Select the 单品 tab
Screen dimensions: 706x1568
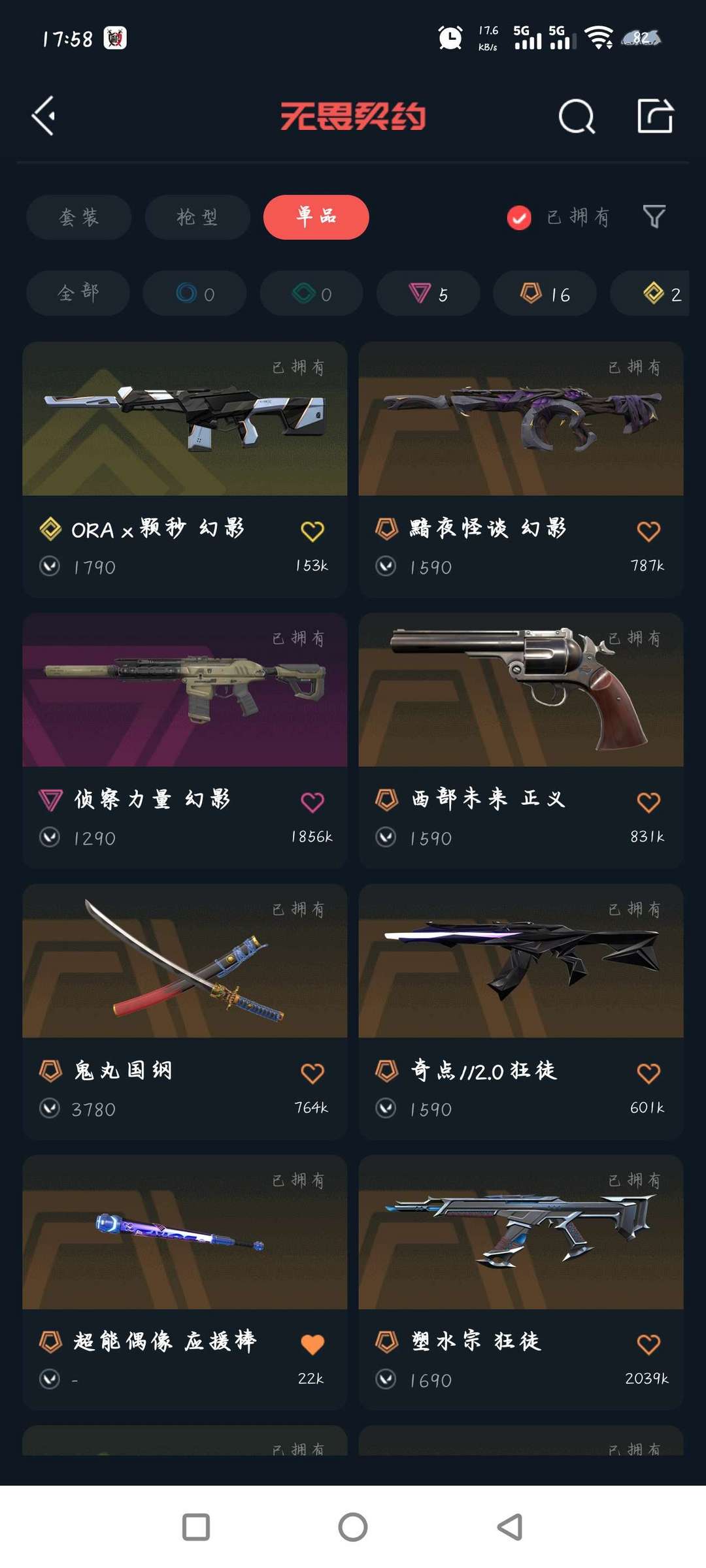pos(316,217)
